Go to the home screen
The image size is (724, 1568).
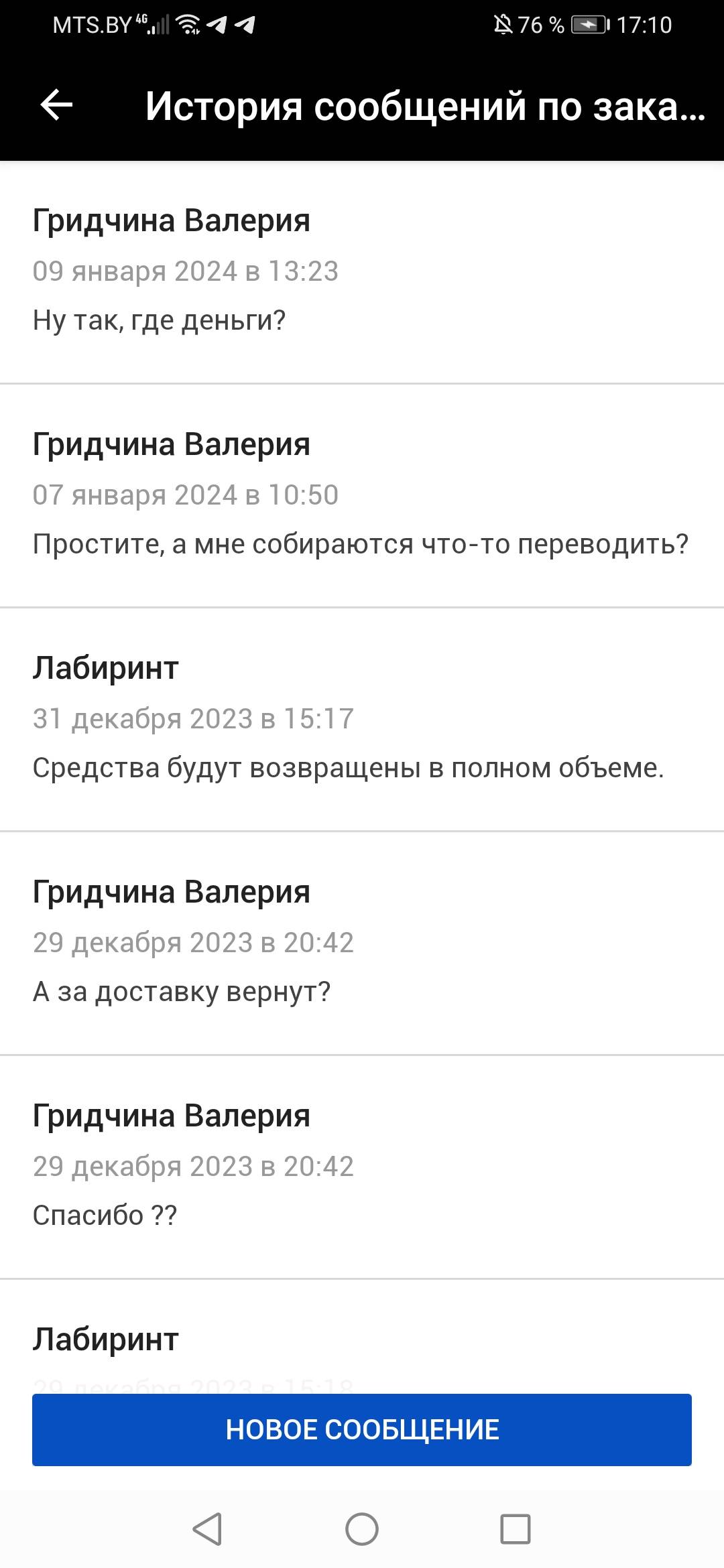pos(362,1528)
